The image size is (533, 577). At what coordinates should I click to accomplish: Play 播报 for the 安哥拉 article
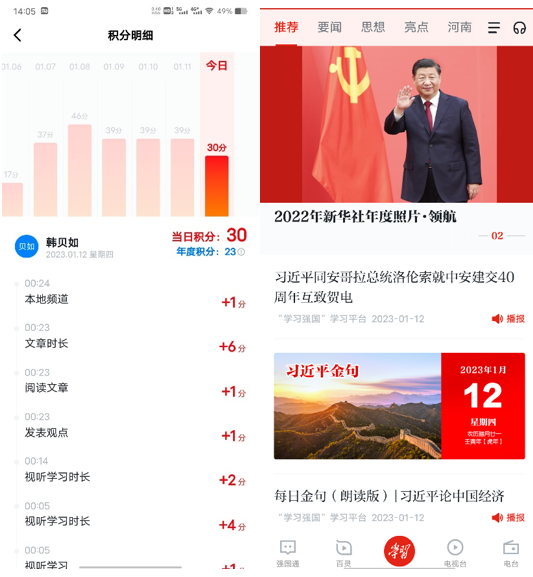click(508, 319)
